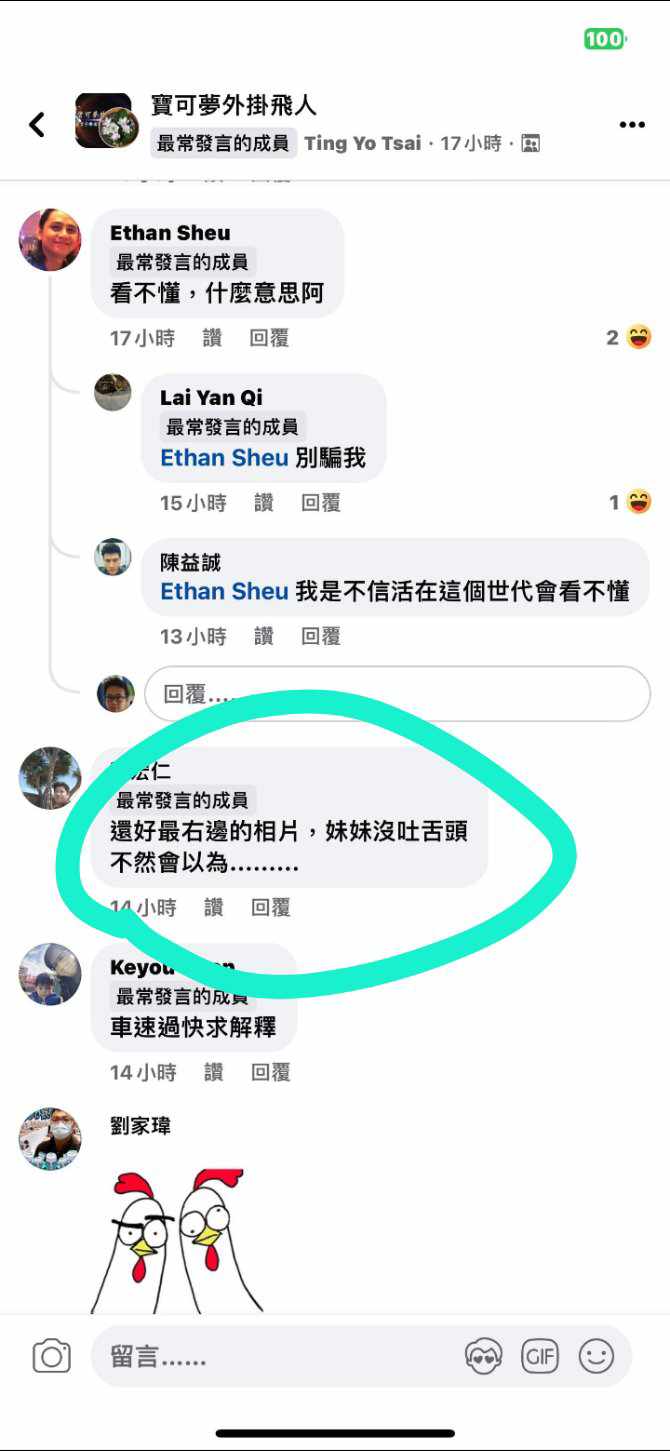Open the three-dot overflow menu
The width and height of the screenshot is (670, 1451).
click(x=631, y=125)
